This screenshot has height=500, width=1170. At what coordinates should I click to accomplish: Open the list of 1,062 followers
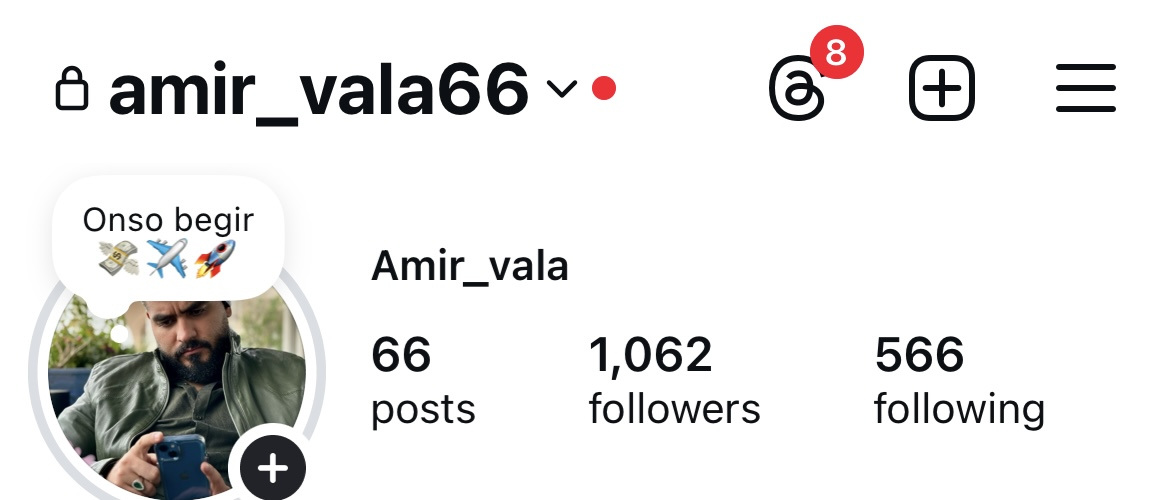pyautogui.click(x=674, y=380)
